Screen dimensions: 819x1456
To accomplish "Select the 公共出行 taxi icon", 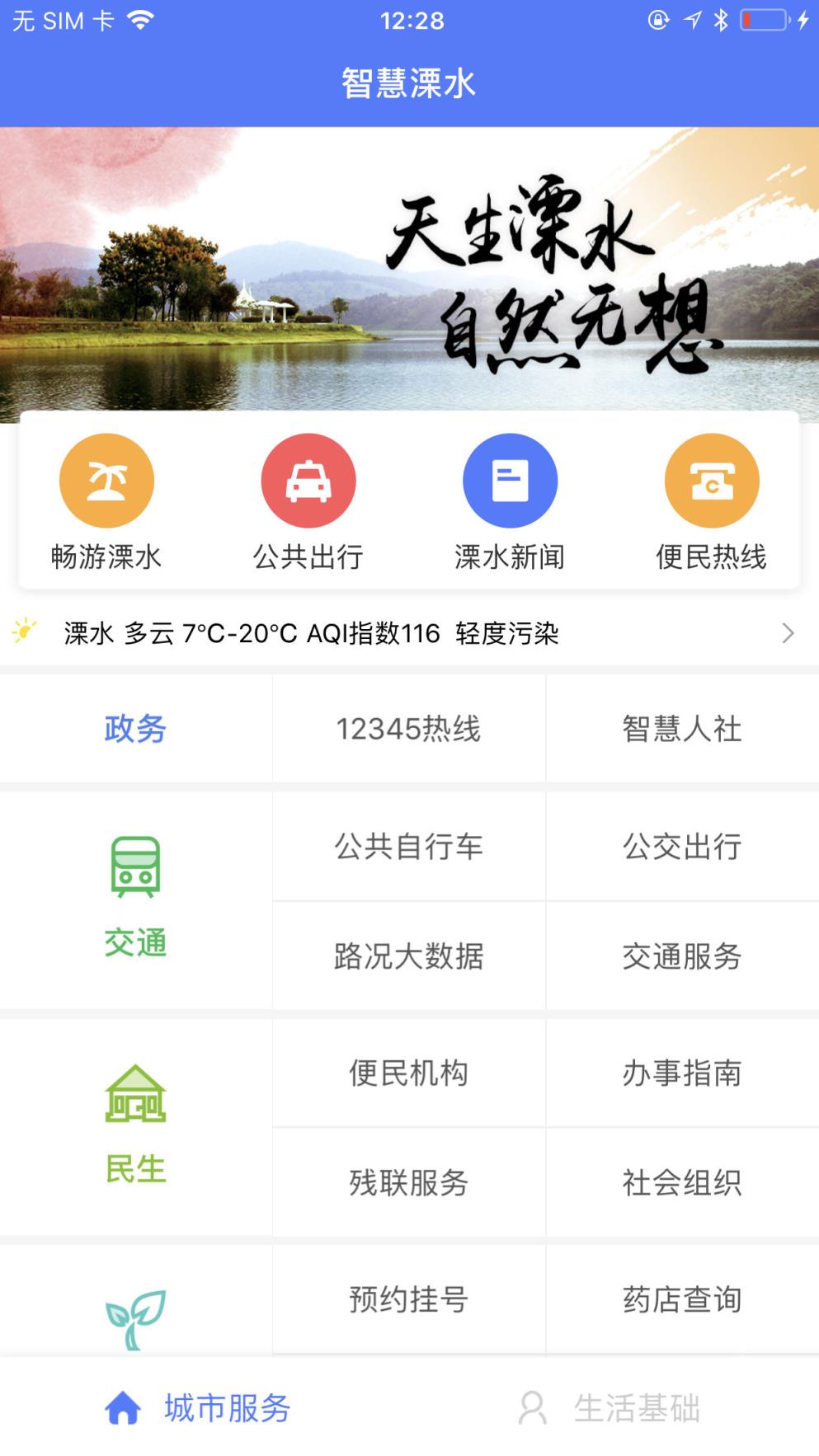I will [308, 479].
